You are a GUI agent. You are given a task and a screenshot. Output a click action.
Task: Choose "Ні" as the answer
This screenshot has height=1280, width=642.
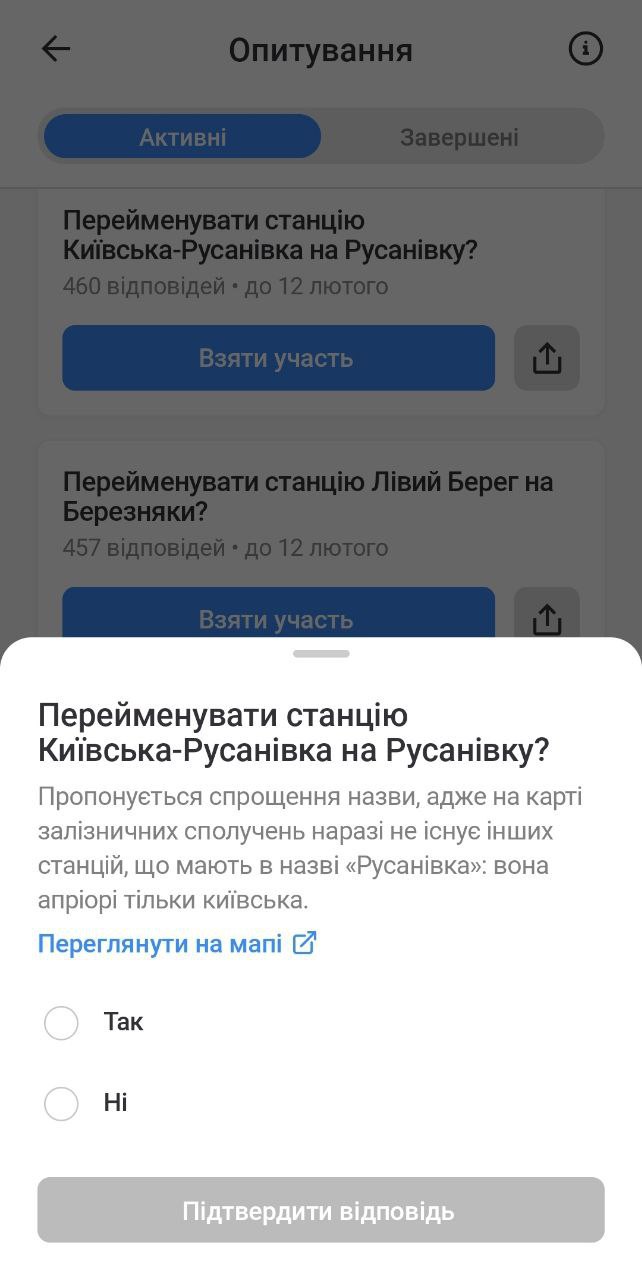pos(62,1104)
